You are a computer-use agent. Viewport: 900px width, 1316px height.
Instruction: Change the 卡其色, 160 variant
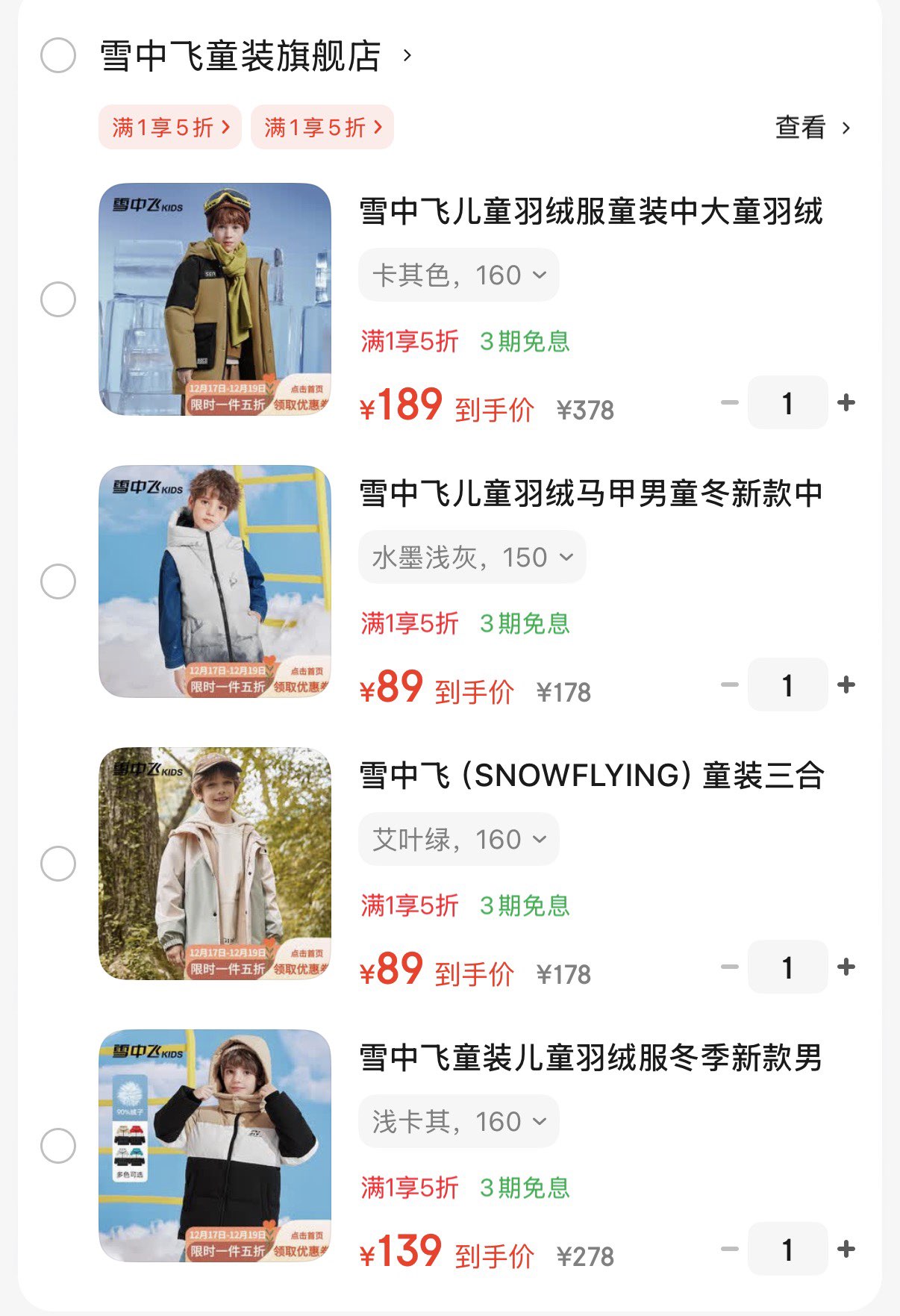tap(458, 275)
